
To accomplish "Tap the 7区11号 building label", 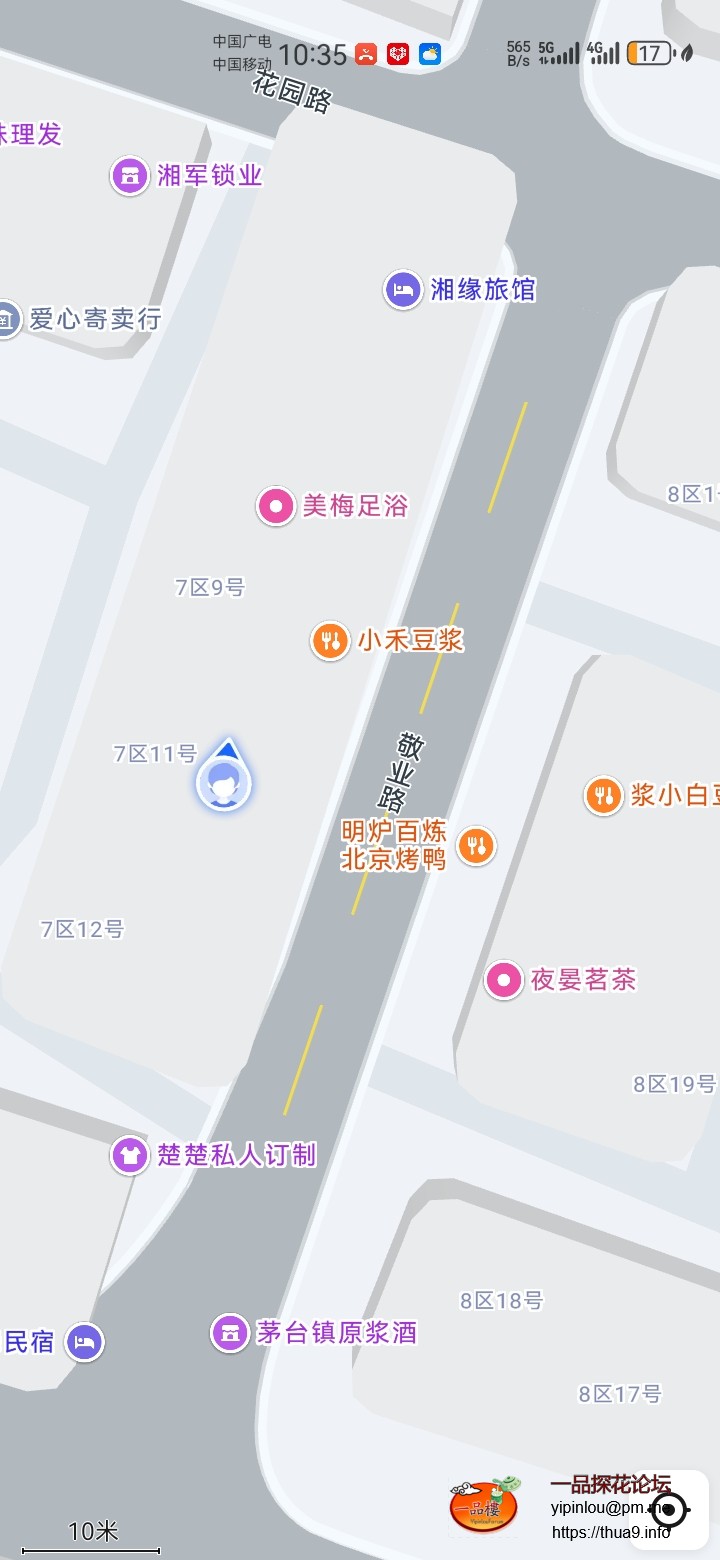I will click(155, 753).
